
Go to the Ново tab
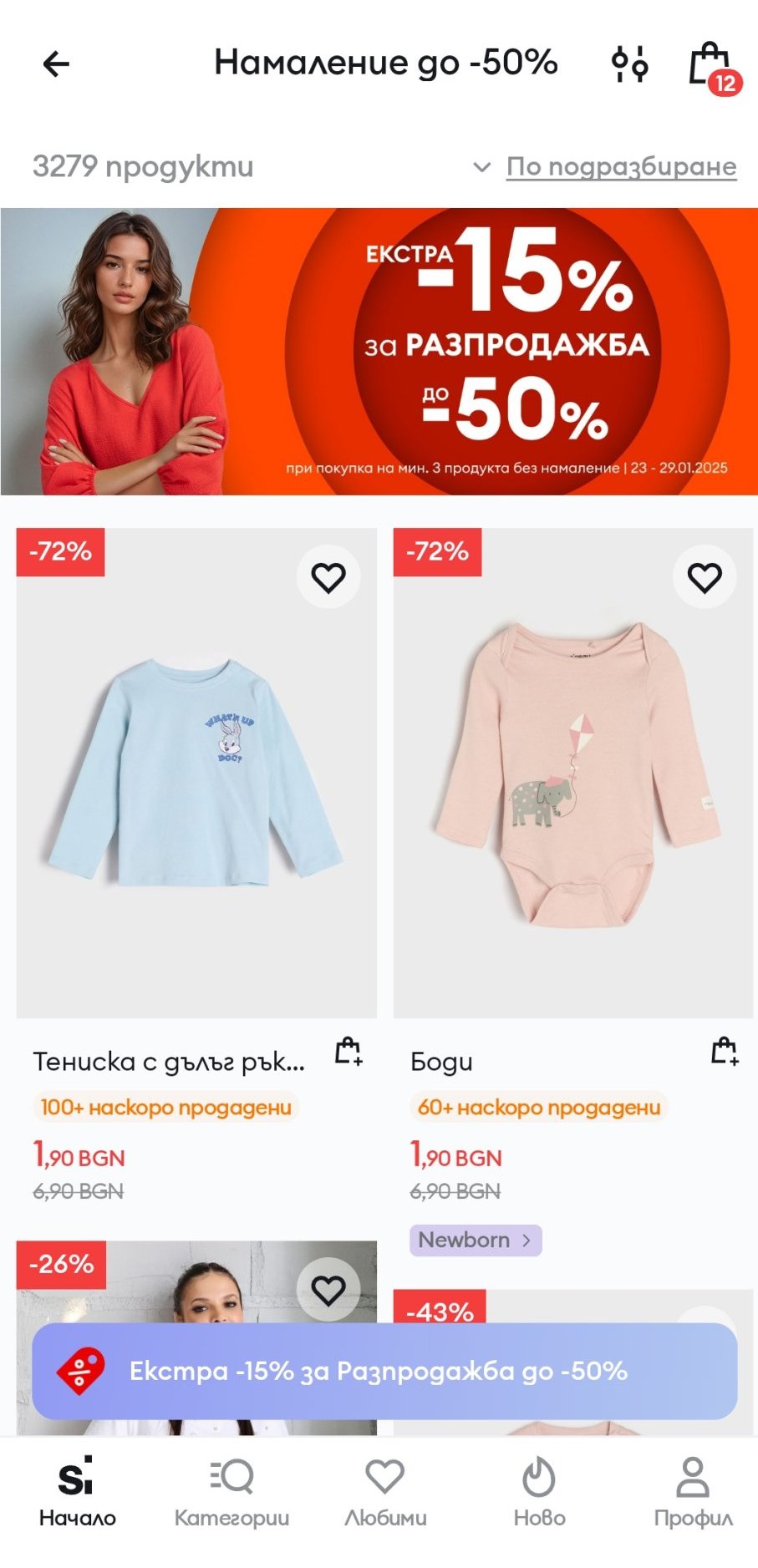click(539, 1493)
